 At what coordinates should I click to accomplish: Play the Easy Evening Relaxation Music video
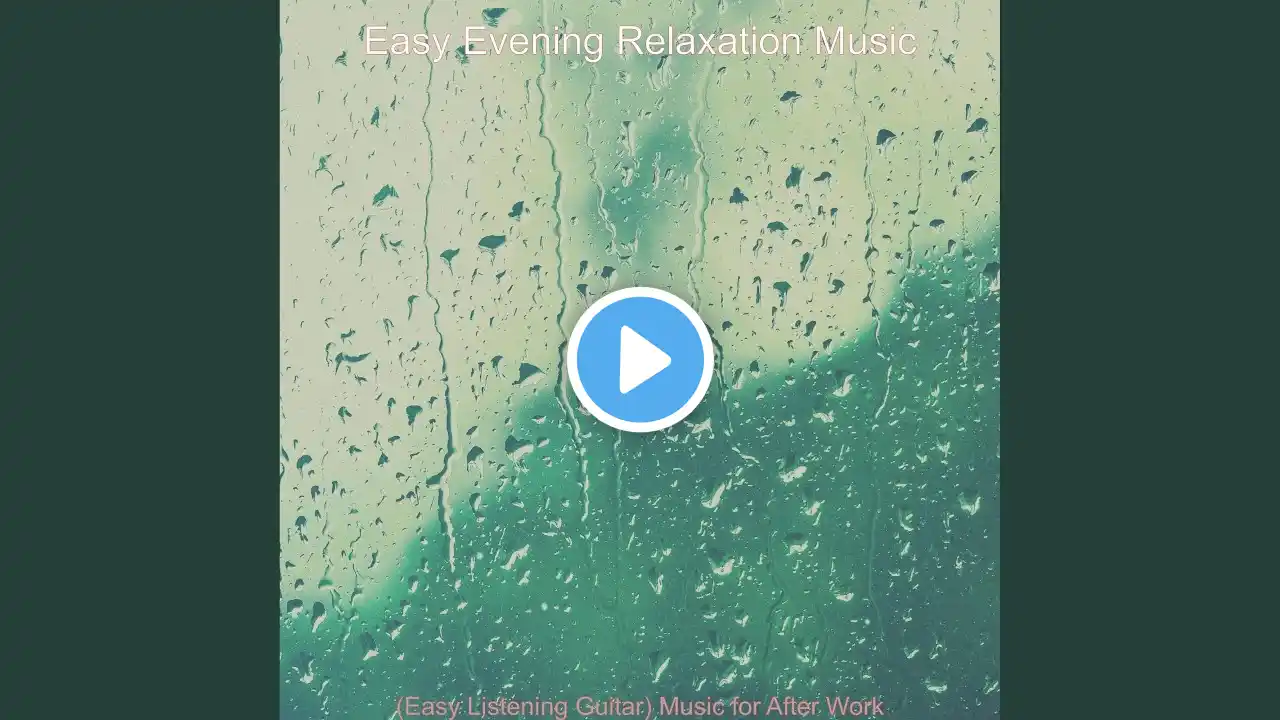pyautogui.click(x=640, y=360)
